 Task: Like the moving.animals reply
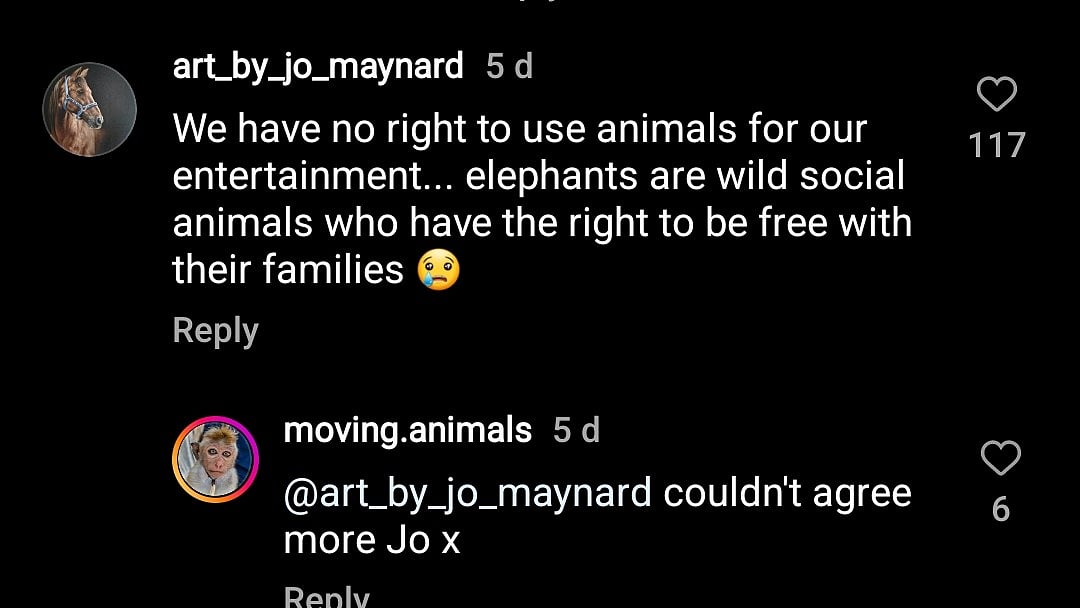point(1000,459)
